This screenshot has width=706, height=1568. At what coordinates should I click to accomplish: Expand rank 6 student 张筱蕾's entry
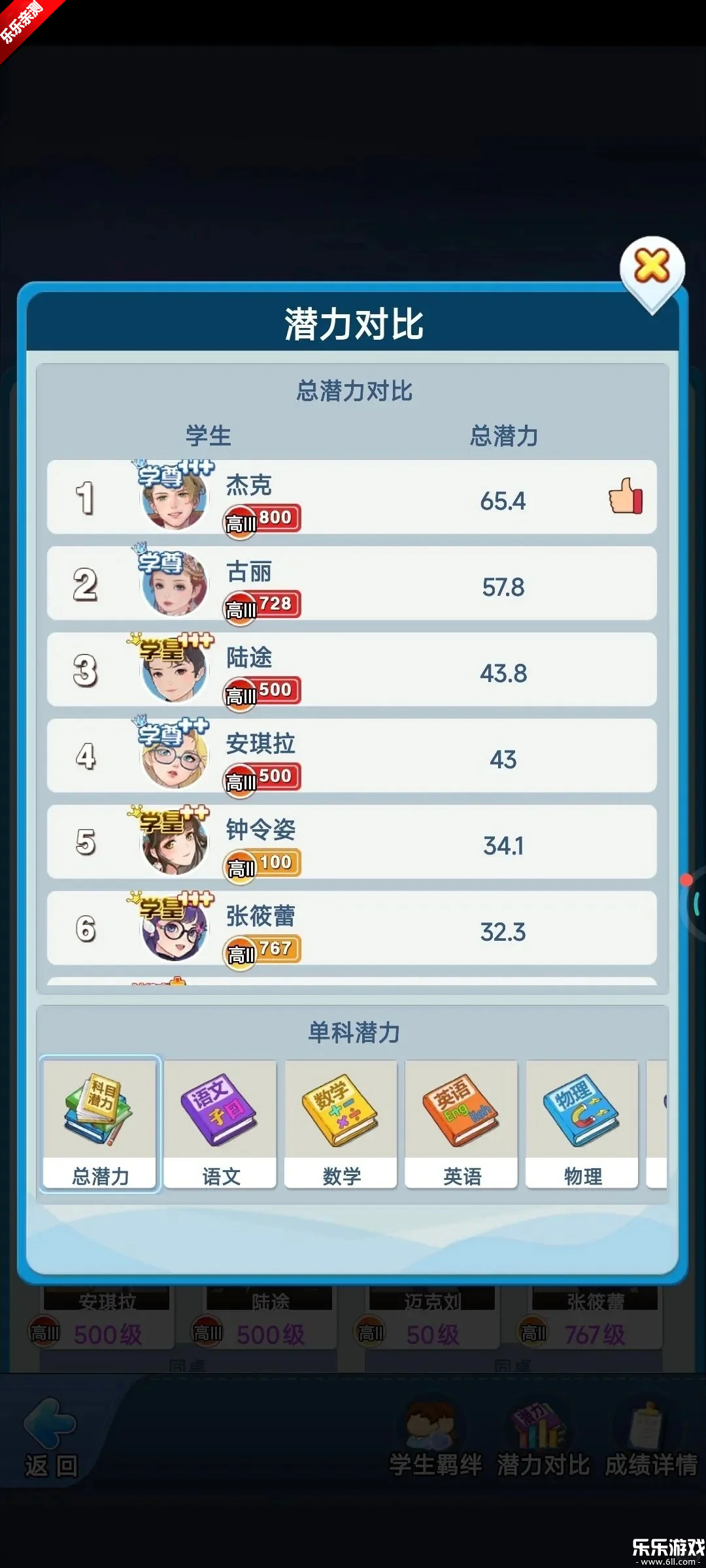(353, 930)
